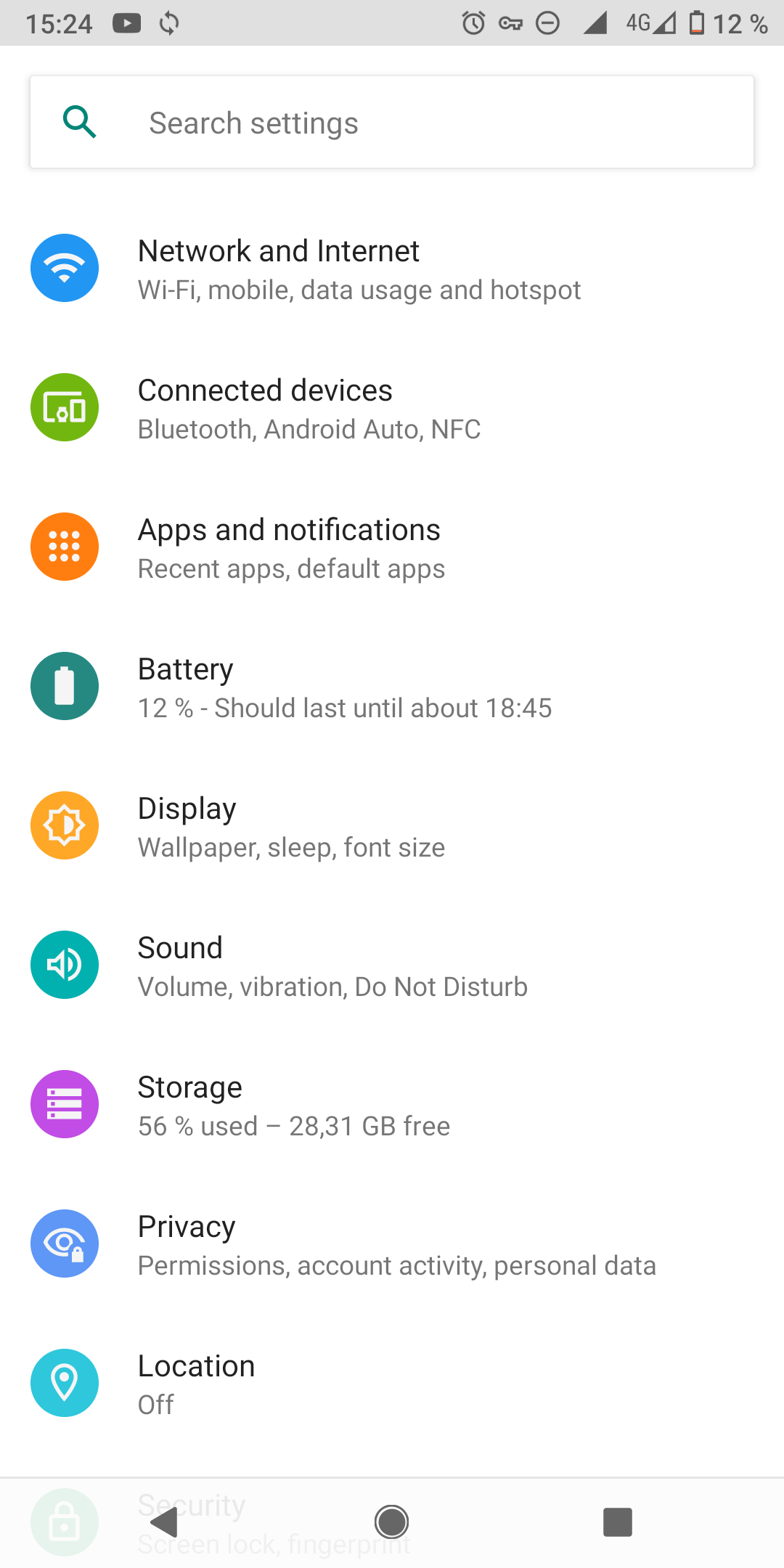The width and height of the screenshot is (784, 1568).
Task: Open Sound settings via its text label
Action: [180, 947]
